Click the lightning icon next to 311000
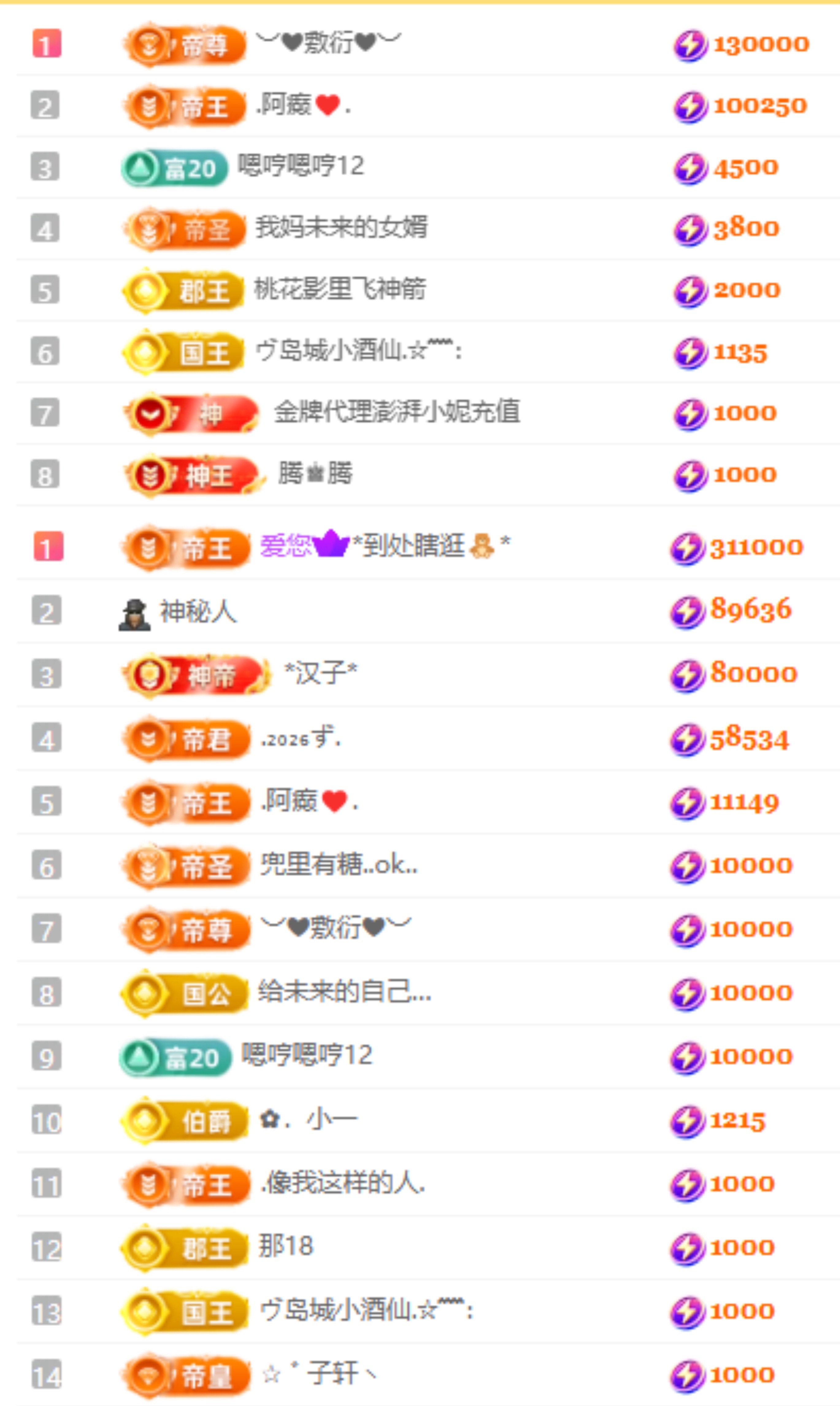Viewport: 840px width, 1406px height. tap(688, 547)
